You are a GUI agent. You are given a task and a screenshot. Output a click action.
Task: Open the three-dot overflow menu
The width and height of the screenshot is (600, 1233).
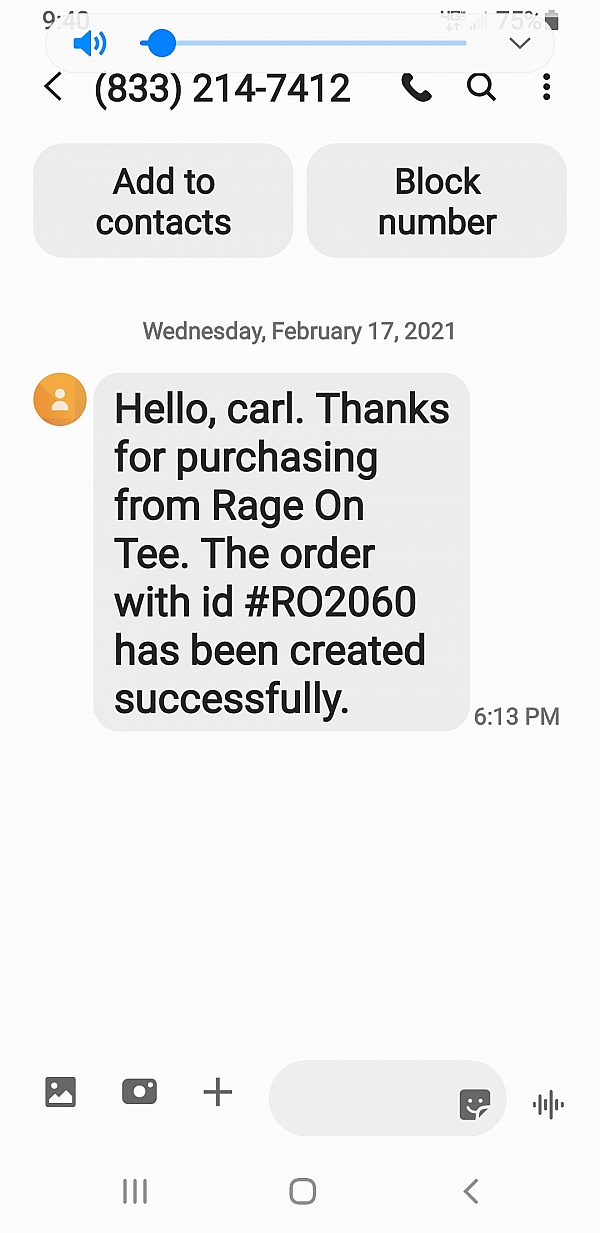tap(546, 88)
